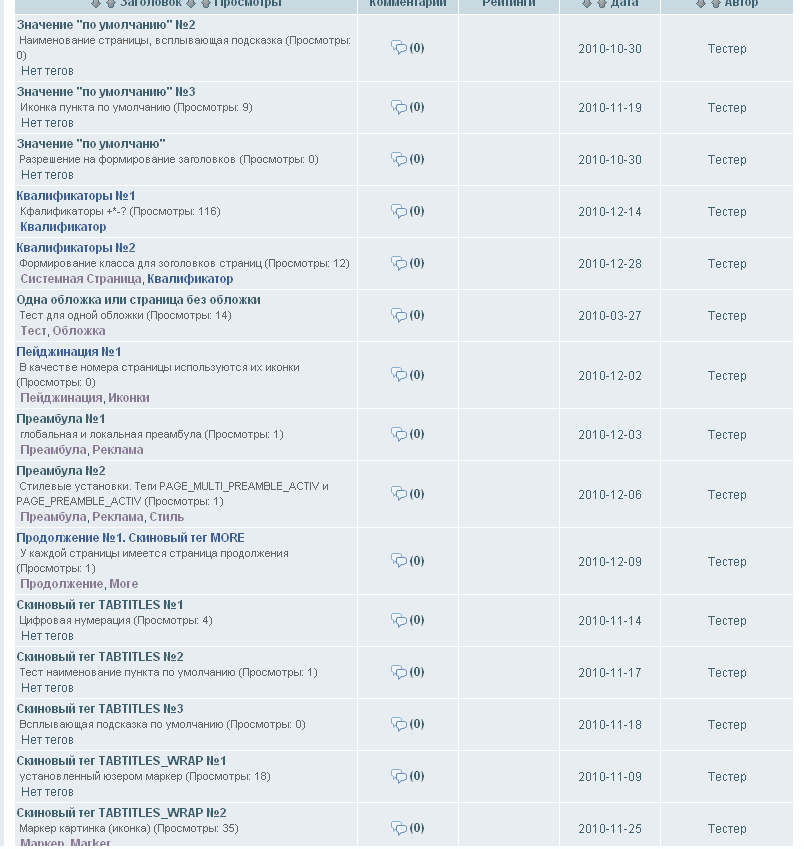Select the Системная Страница tag

click(x=81, y=279)
